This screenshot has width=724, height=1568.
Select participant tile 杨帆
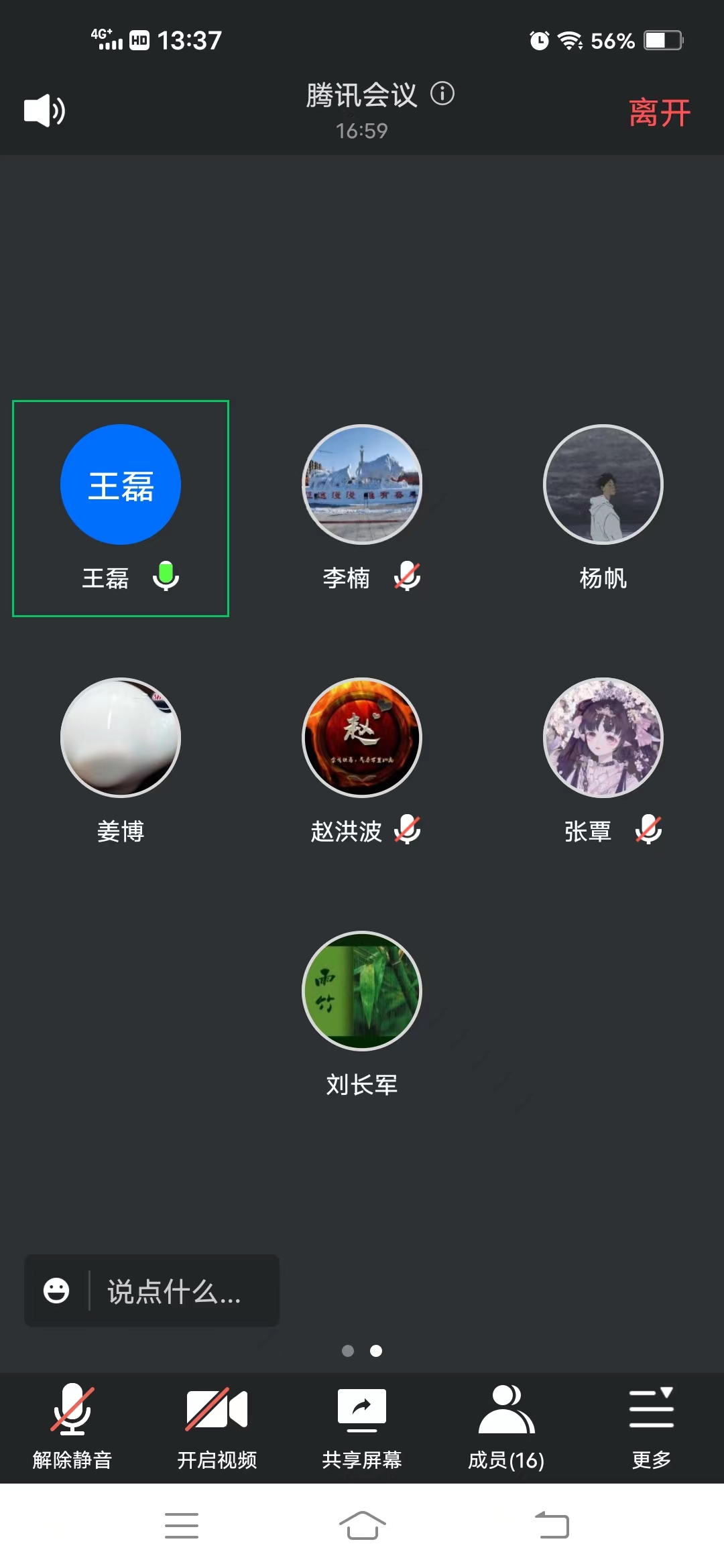[603, 484]
